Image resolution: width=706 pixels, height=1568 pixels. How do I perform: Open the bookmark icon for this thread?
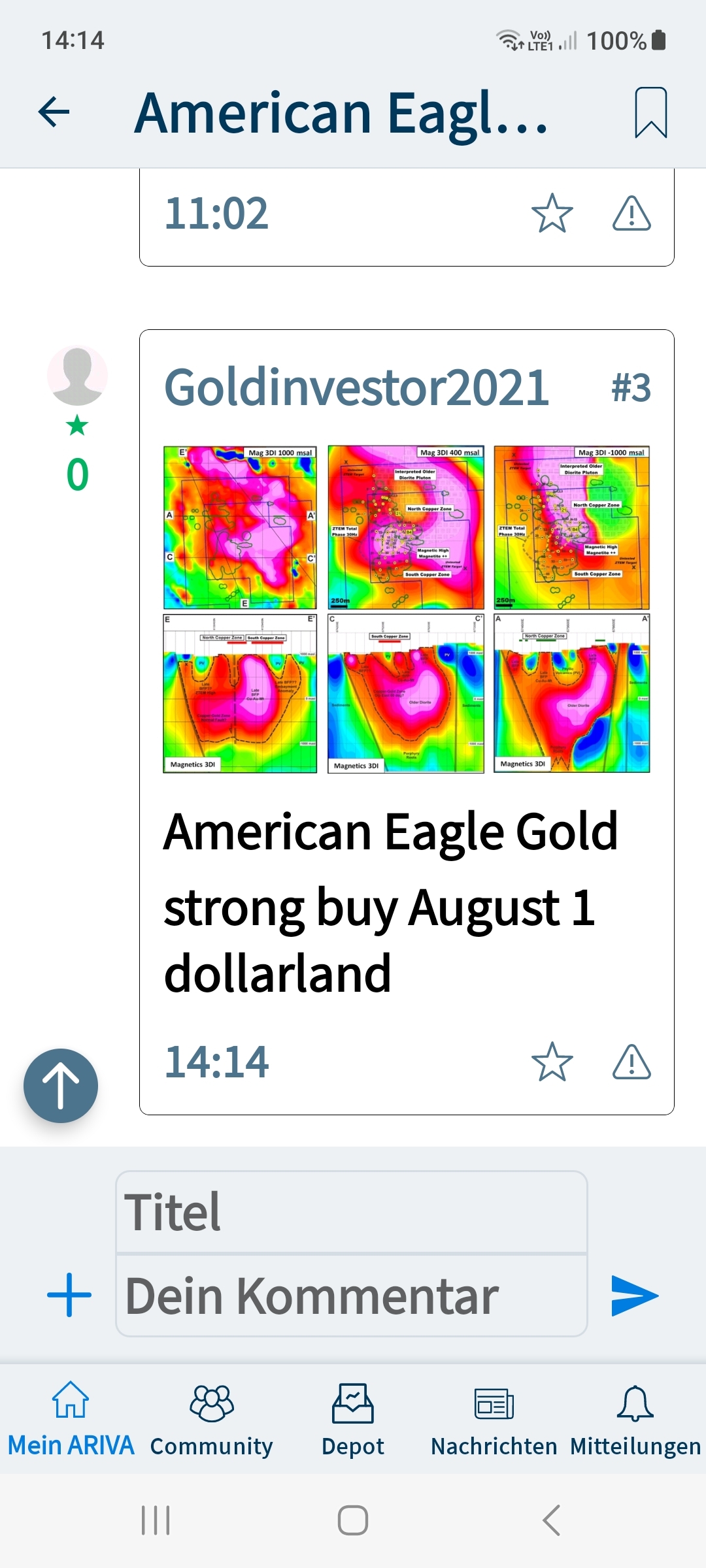point(650,112)
